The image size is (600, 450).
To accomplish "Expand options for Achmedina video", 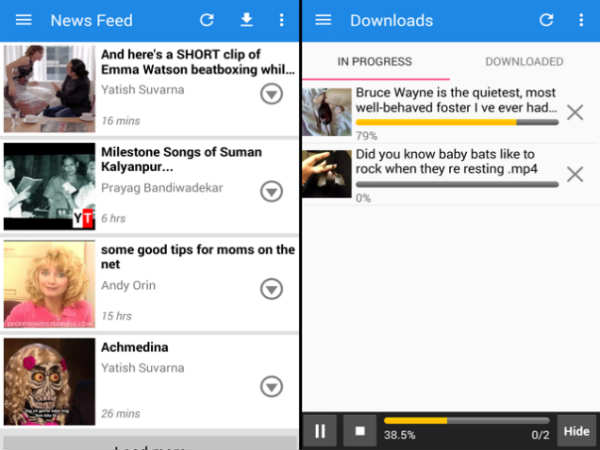I will (x=271, y=386).
